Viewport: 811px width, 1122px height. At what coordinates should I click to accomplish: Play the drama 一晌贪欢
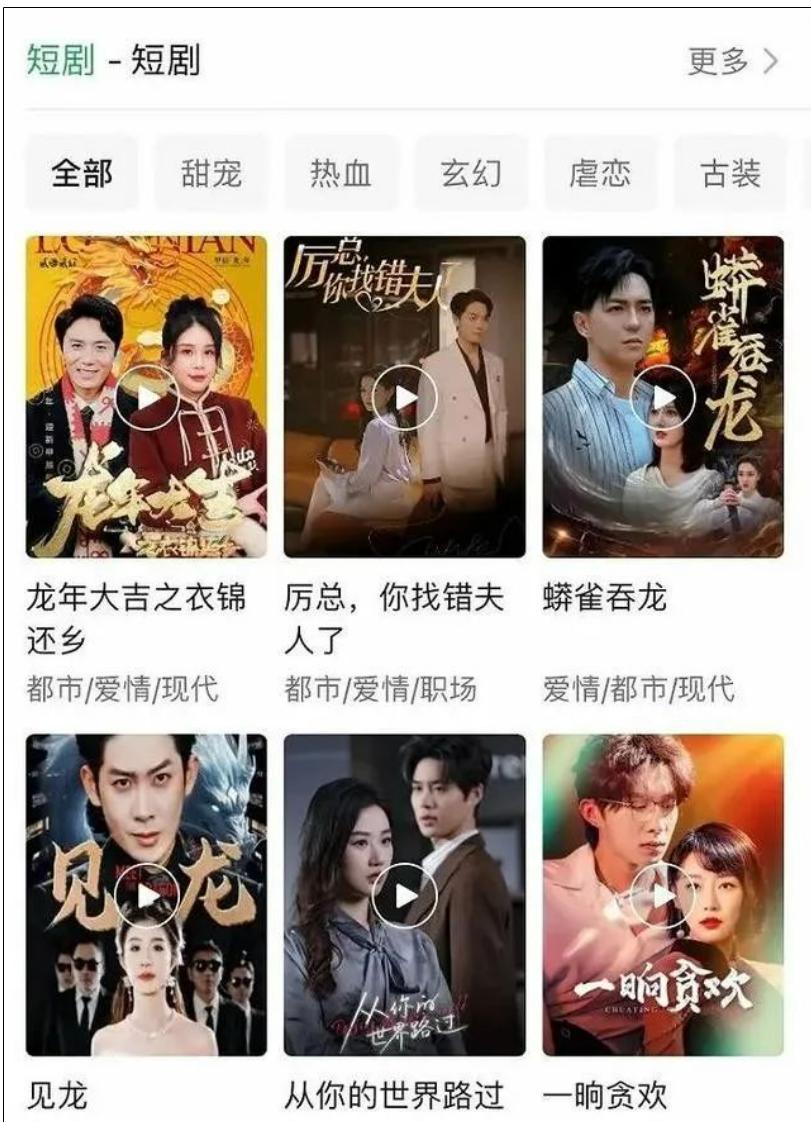[x=663, y=895]
